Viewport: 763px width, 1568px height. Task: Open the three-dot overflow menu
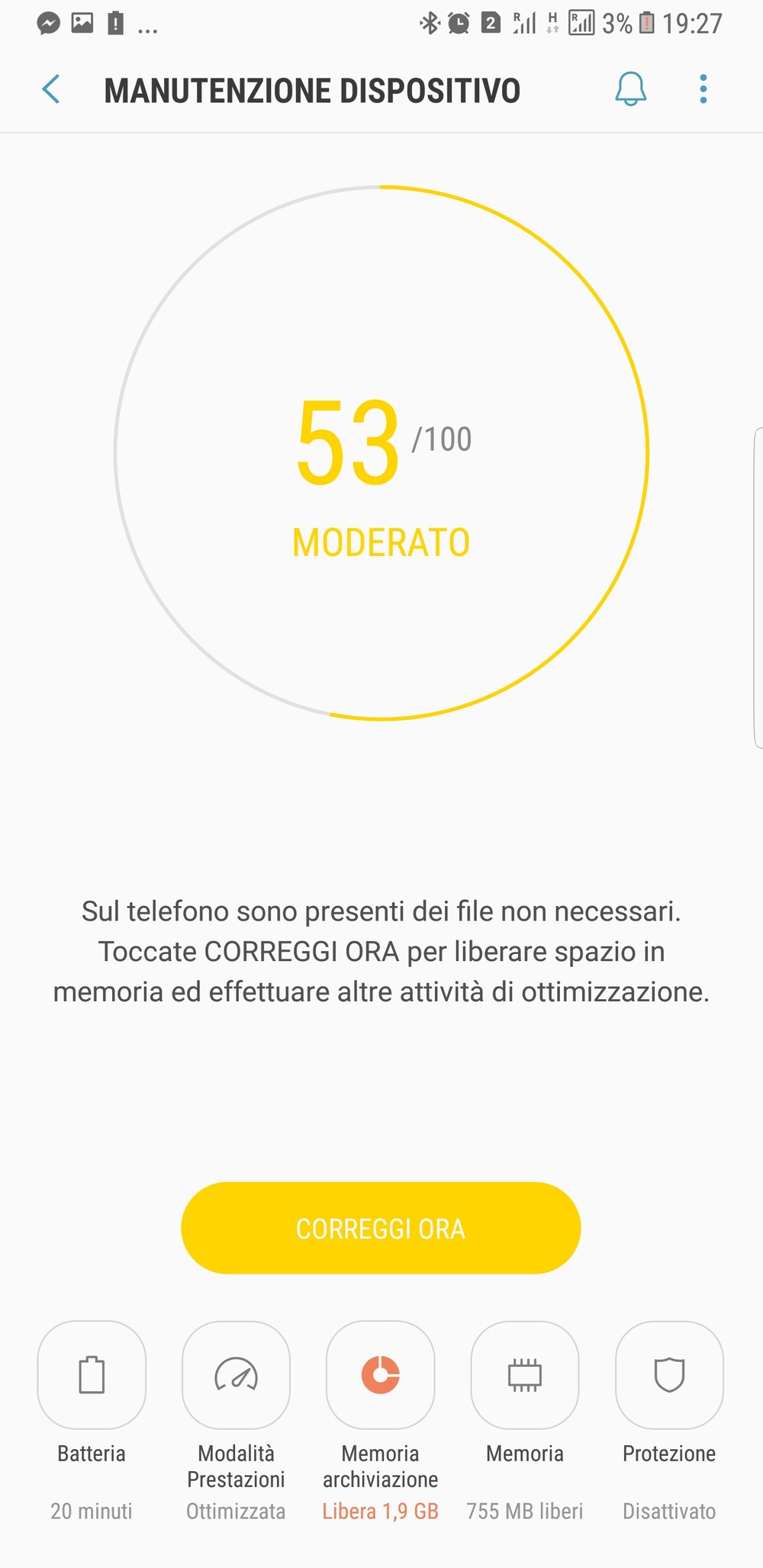[x=703, y=90]
